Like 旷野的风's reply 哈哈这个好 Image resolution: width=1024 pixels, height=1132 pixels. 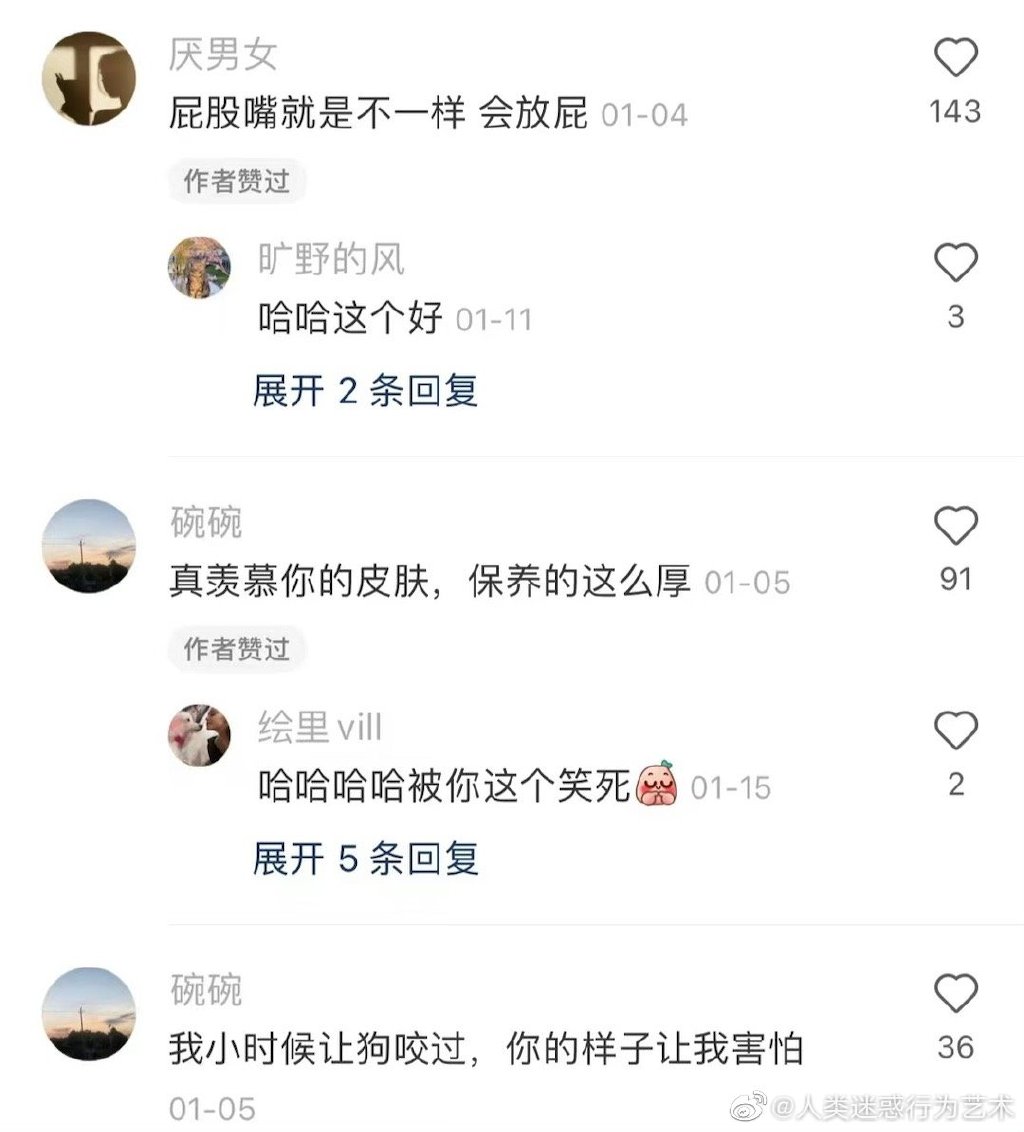[955, 263]
